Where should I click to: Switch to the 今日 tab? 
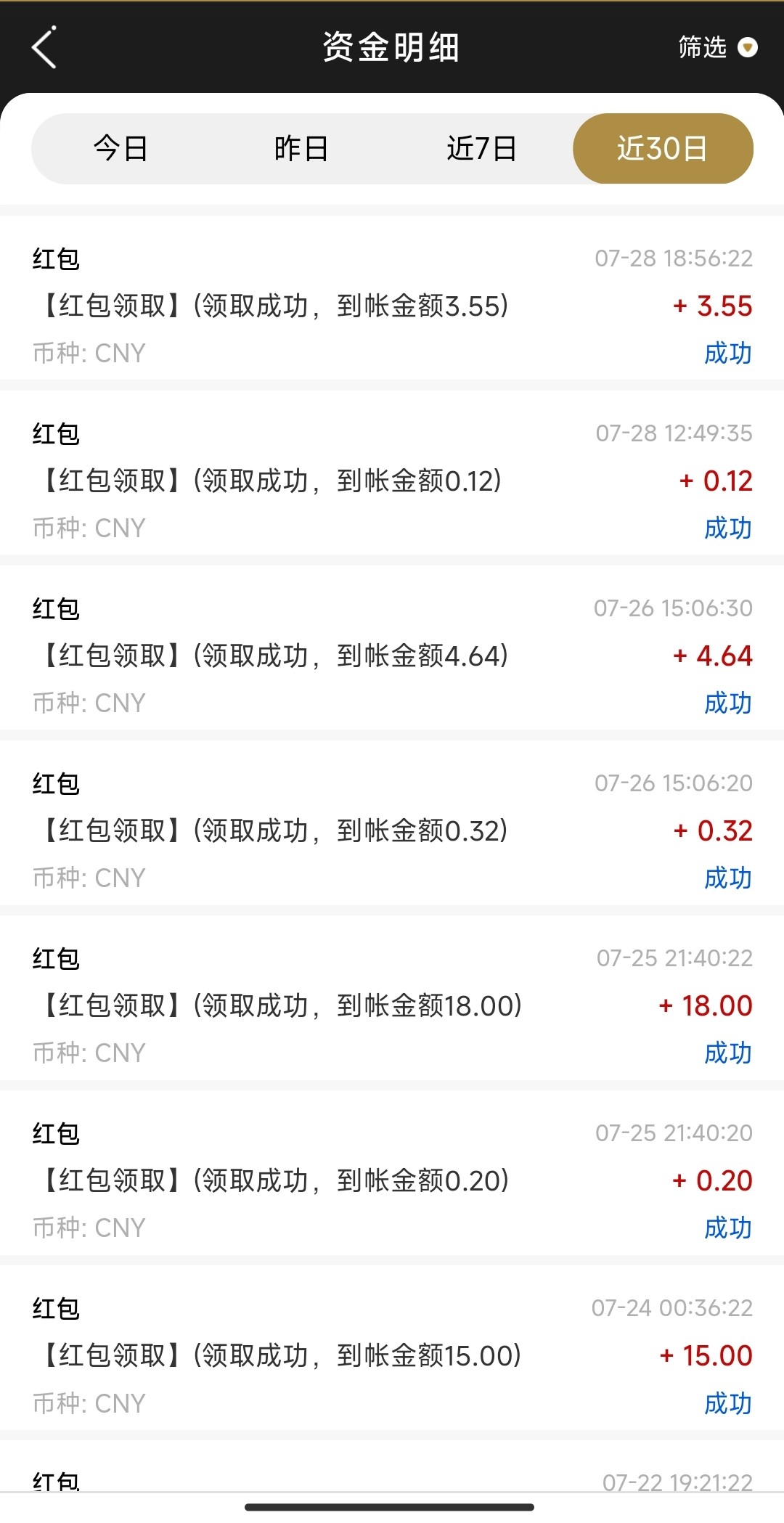pos(121,149)
